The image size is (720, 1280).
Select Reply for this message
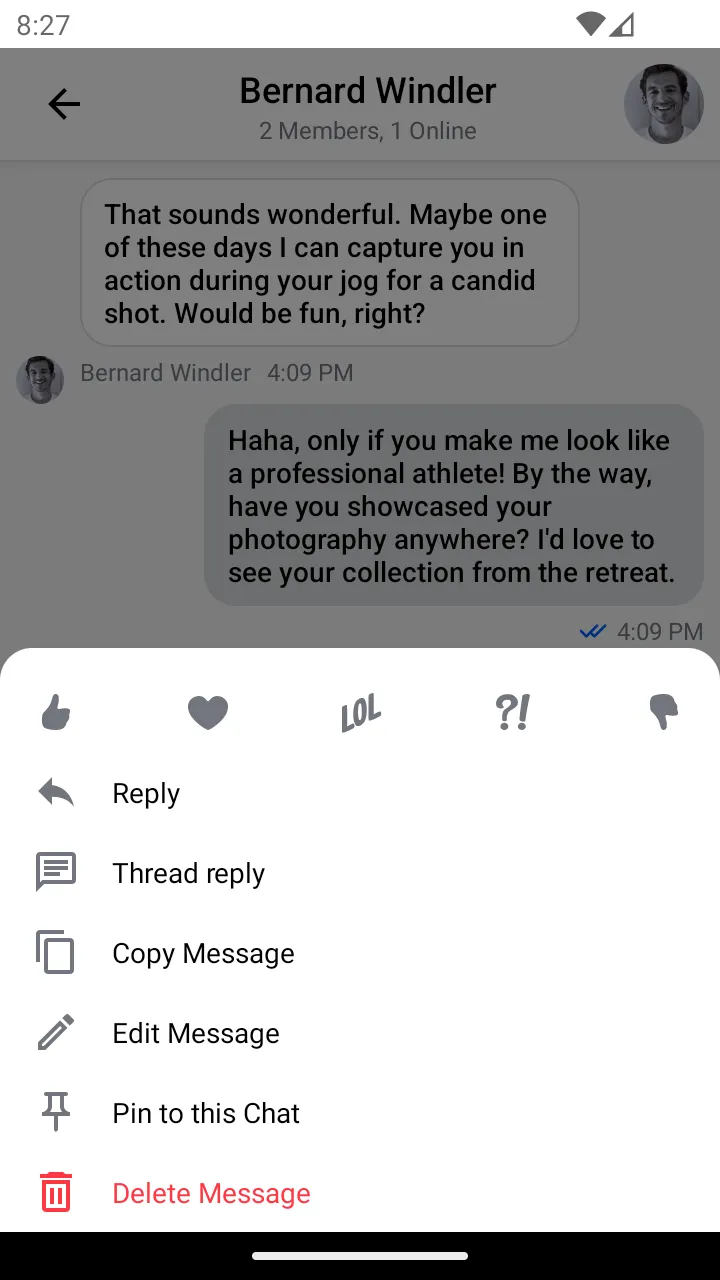(x=146, y=794)
